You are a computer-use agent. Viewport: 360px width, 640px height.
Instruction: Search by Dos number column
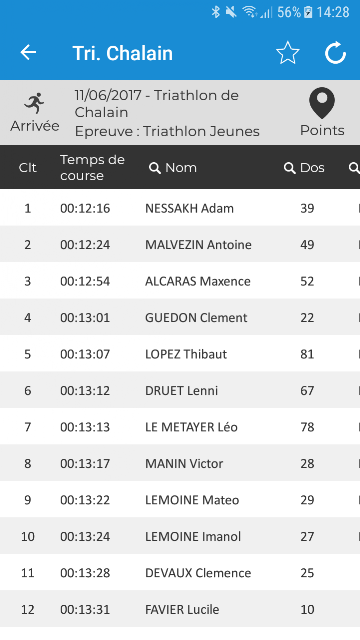coord(304,167)
